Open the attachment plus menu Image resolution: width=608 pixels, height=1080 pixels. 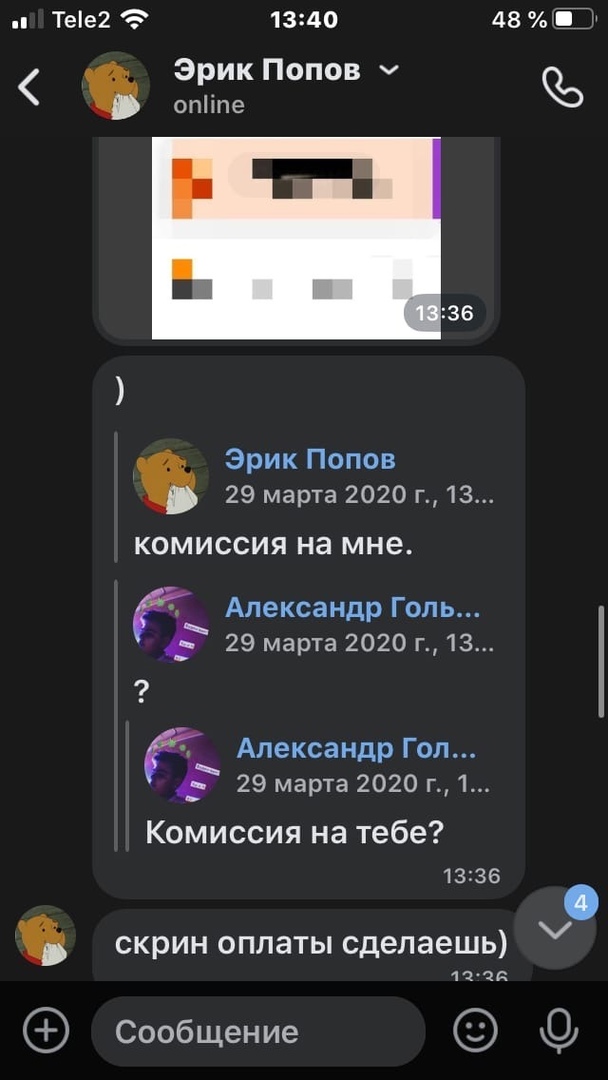(x=46, y=1030)
